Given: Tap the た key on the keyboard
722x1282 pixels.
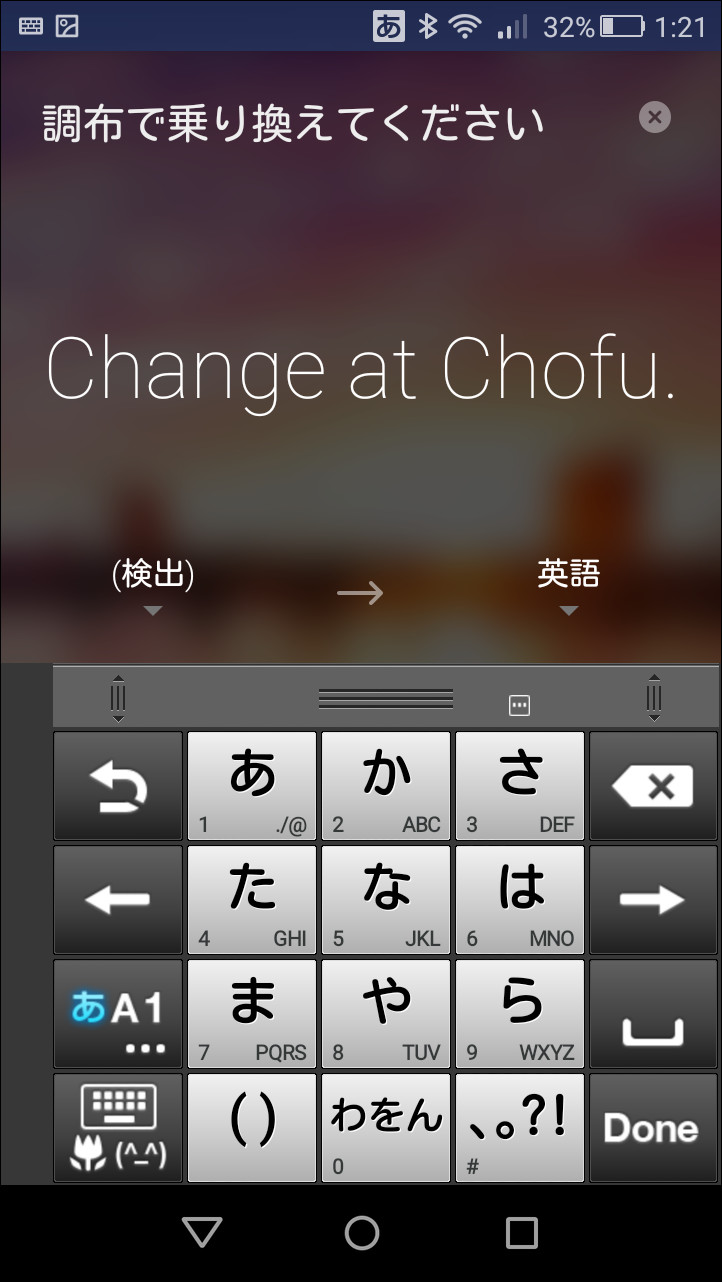Looking at the screenshot, I should [252, 900].
